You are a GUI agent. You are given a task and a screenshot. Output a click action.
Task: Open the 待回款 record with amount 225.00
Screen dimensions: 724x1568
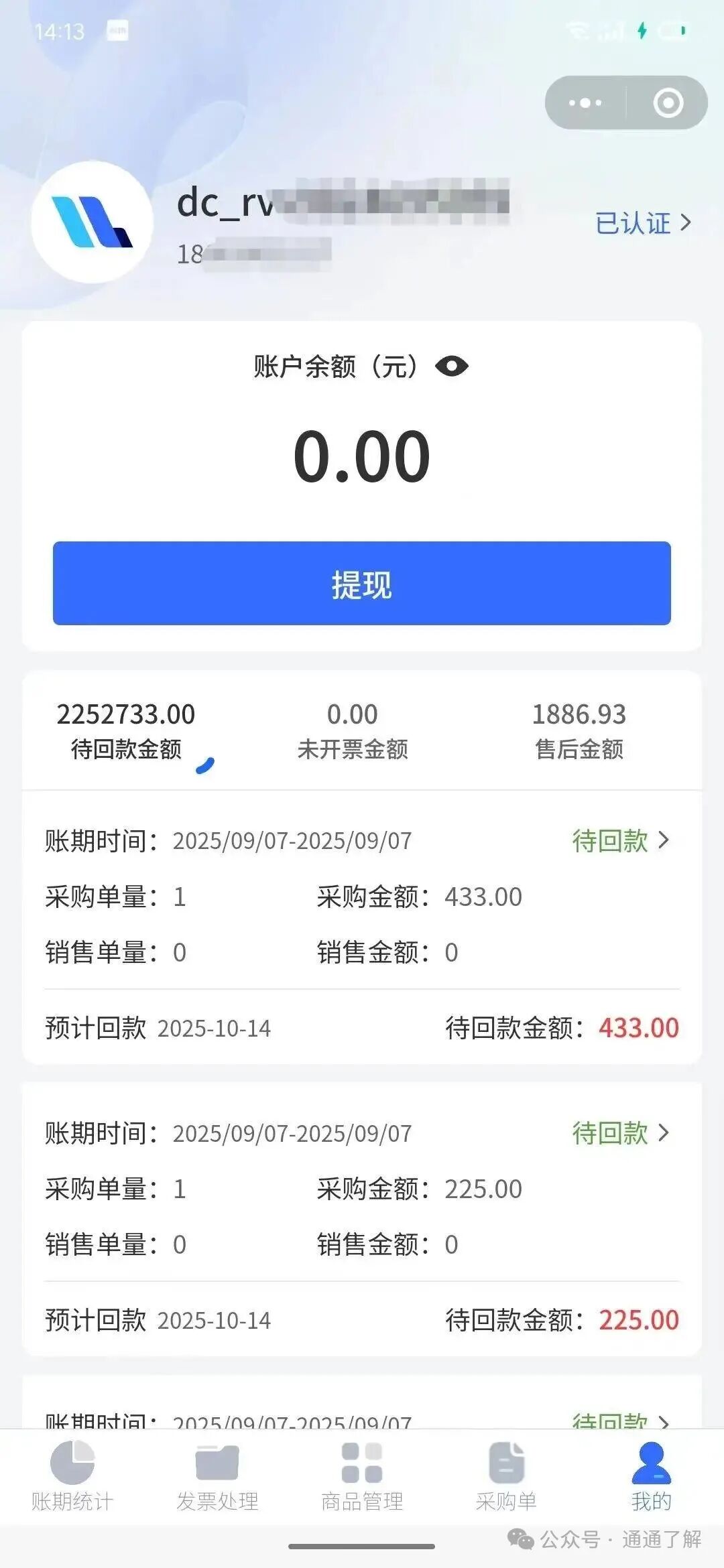click(620, 1132)
